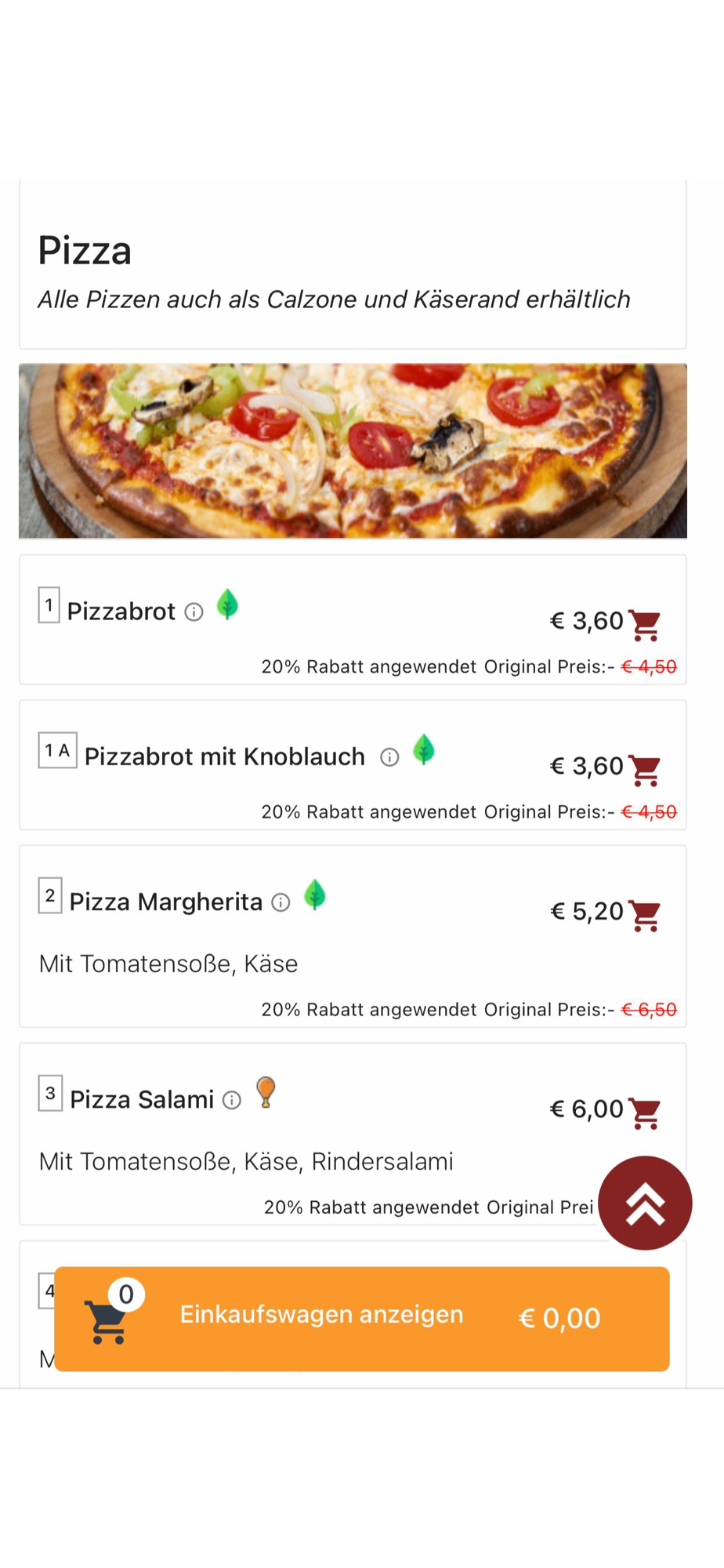Add Pizza Margherita to the cart
724x1568 pixels.
click(645, 915)
